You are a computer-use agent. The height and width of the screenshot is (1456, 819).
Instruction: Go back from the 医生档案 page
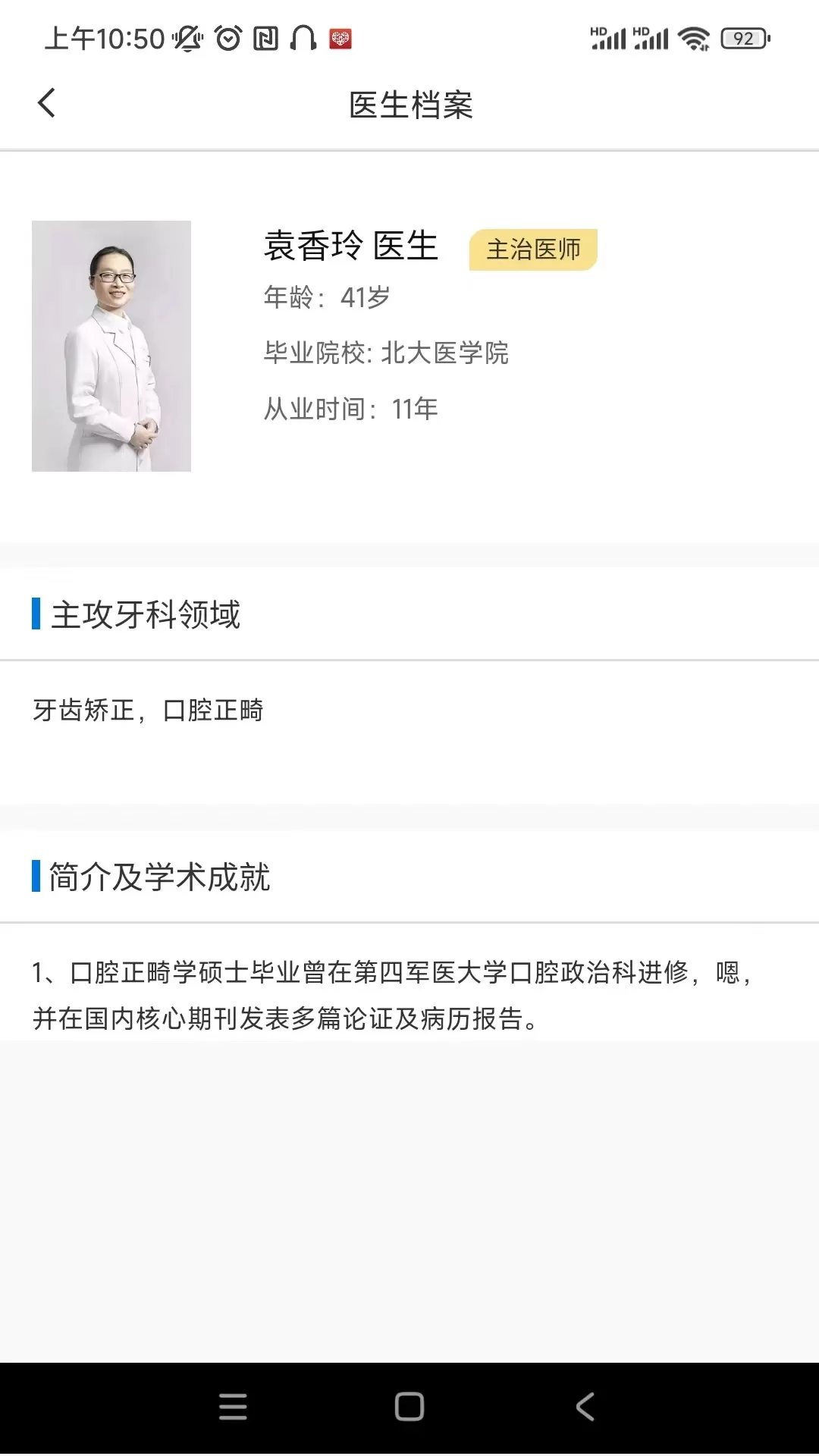(x=47, y=103)
